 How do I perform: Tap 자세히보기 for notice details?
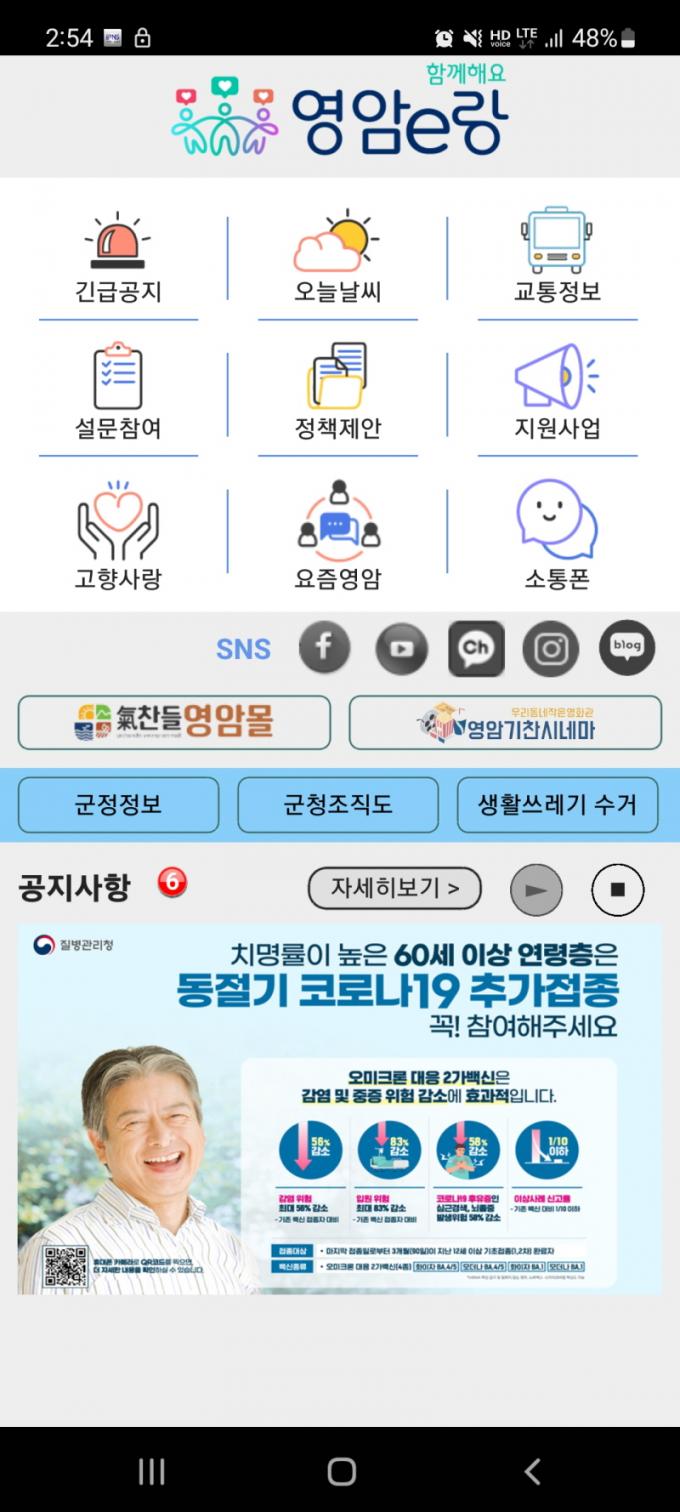pyautogui.click(x=394, y=888)
